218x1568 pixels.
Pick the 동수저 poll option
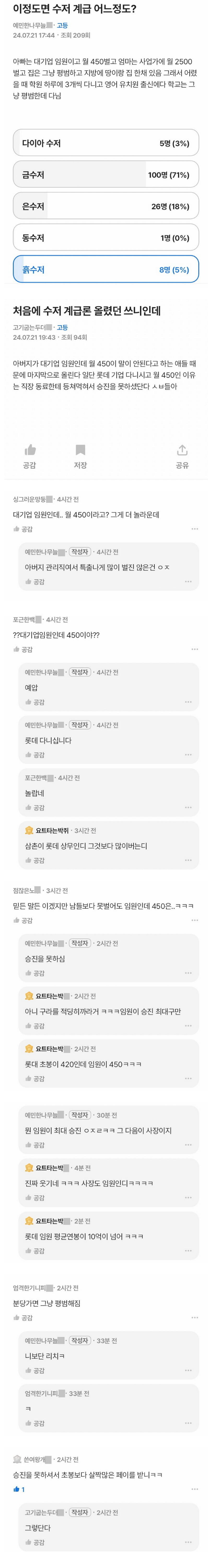point(106,238)
